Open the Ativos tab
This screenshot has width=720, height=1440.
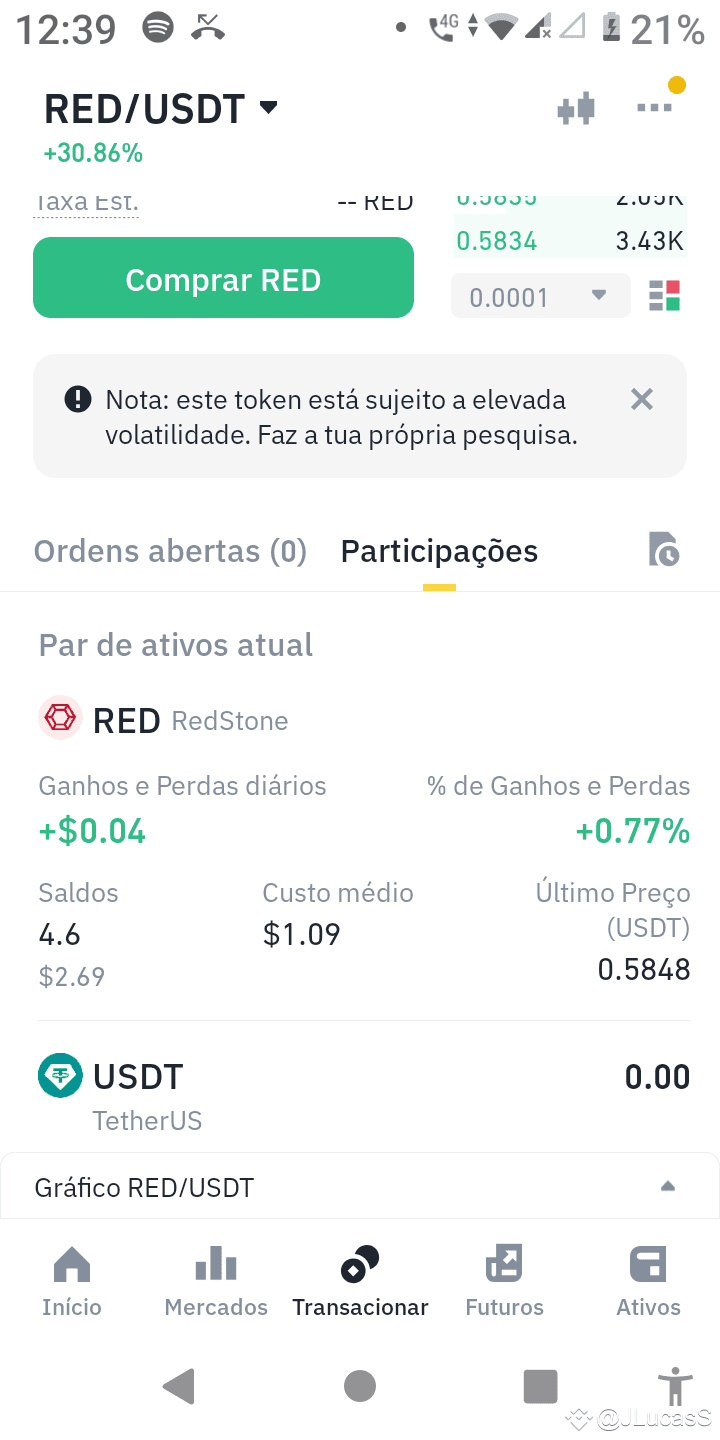[648, 1281]
